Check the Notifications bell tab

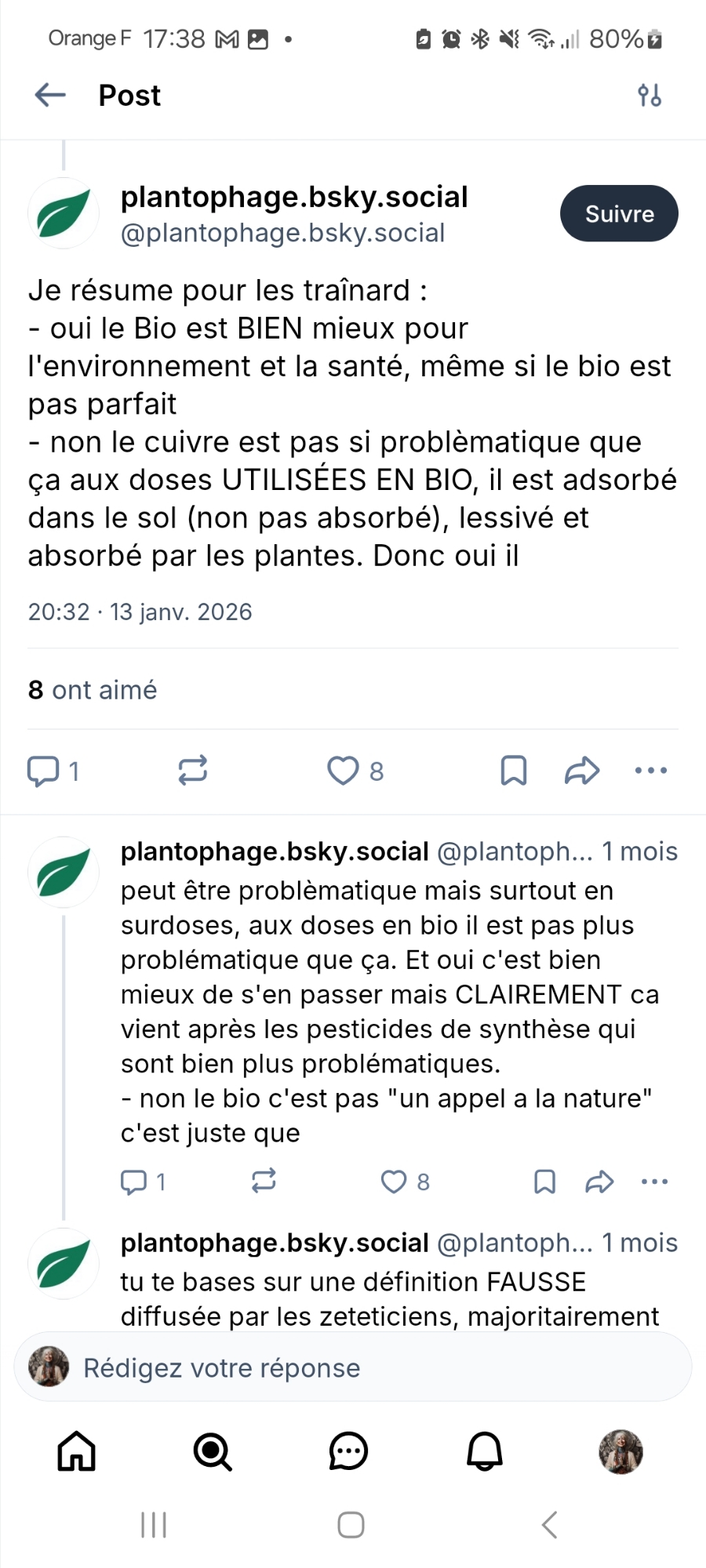(485, 1451)
